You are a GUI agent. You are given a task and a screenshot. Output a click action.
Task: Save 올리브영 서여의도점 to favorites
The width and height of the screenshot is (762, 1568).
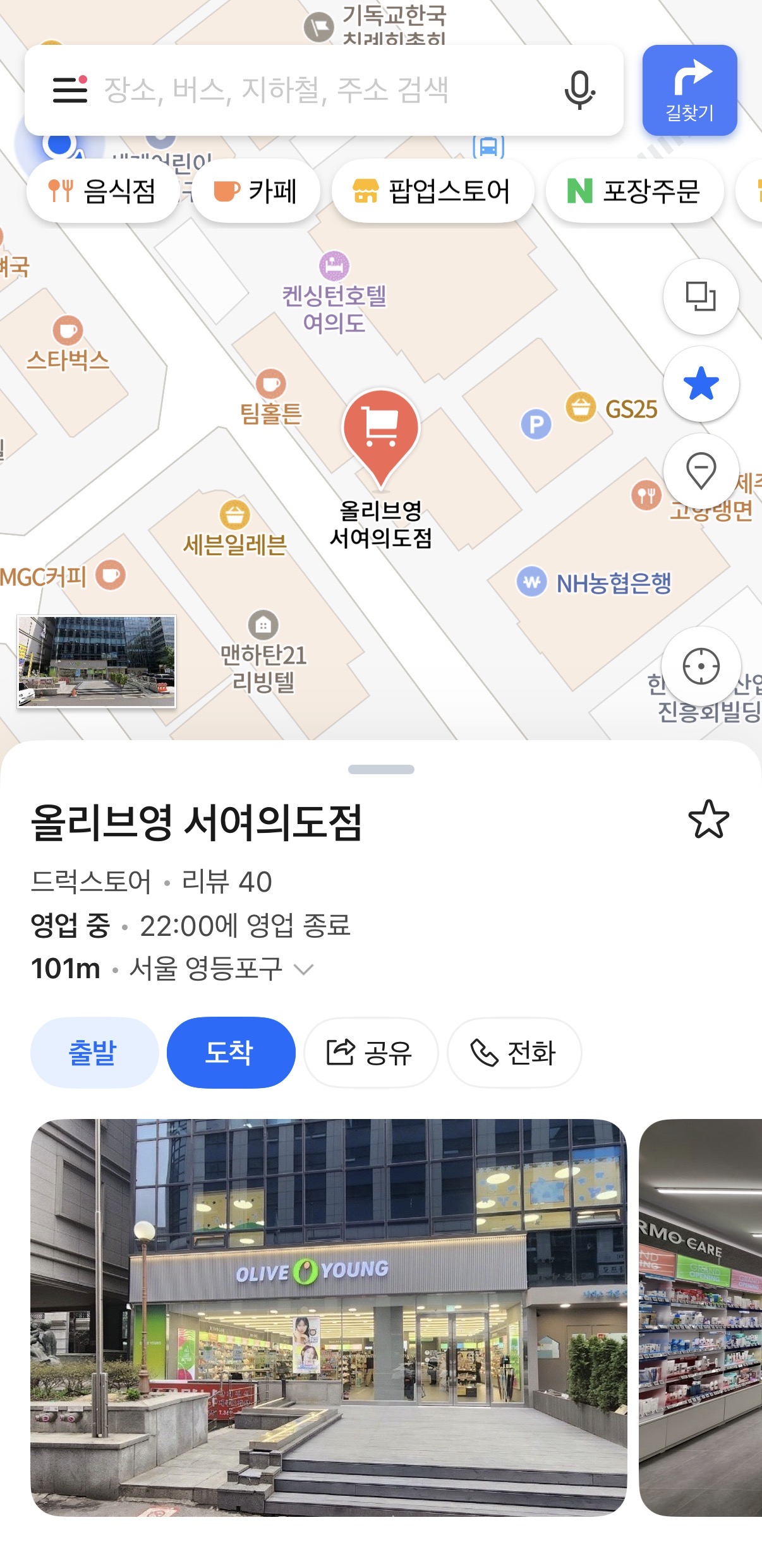[708, 819]
